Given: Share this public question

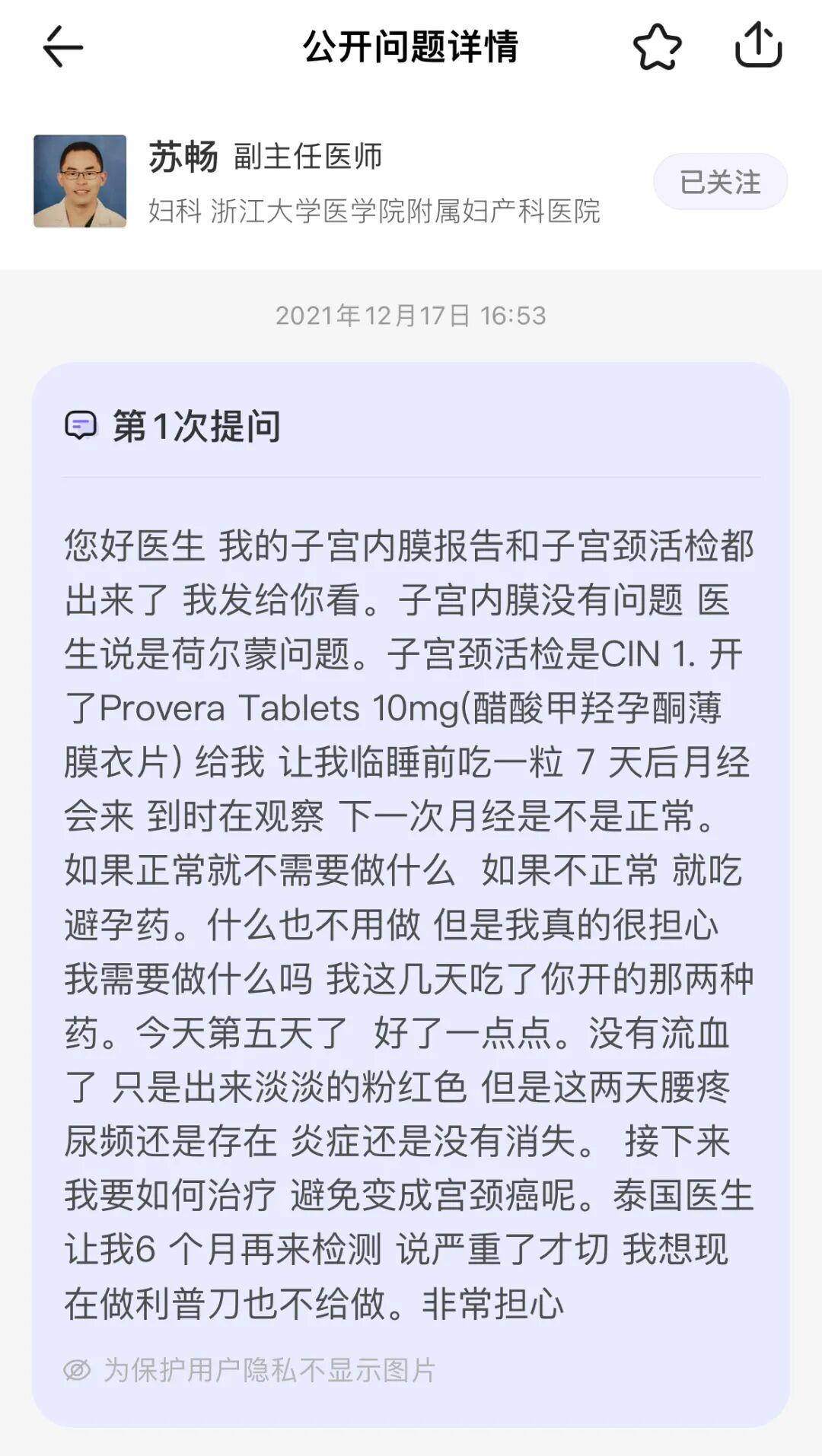Looking at the screenshot, I should 758,46.
